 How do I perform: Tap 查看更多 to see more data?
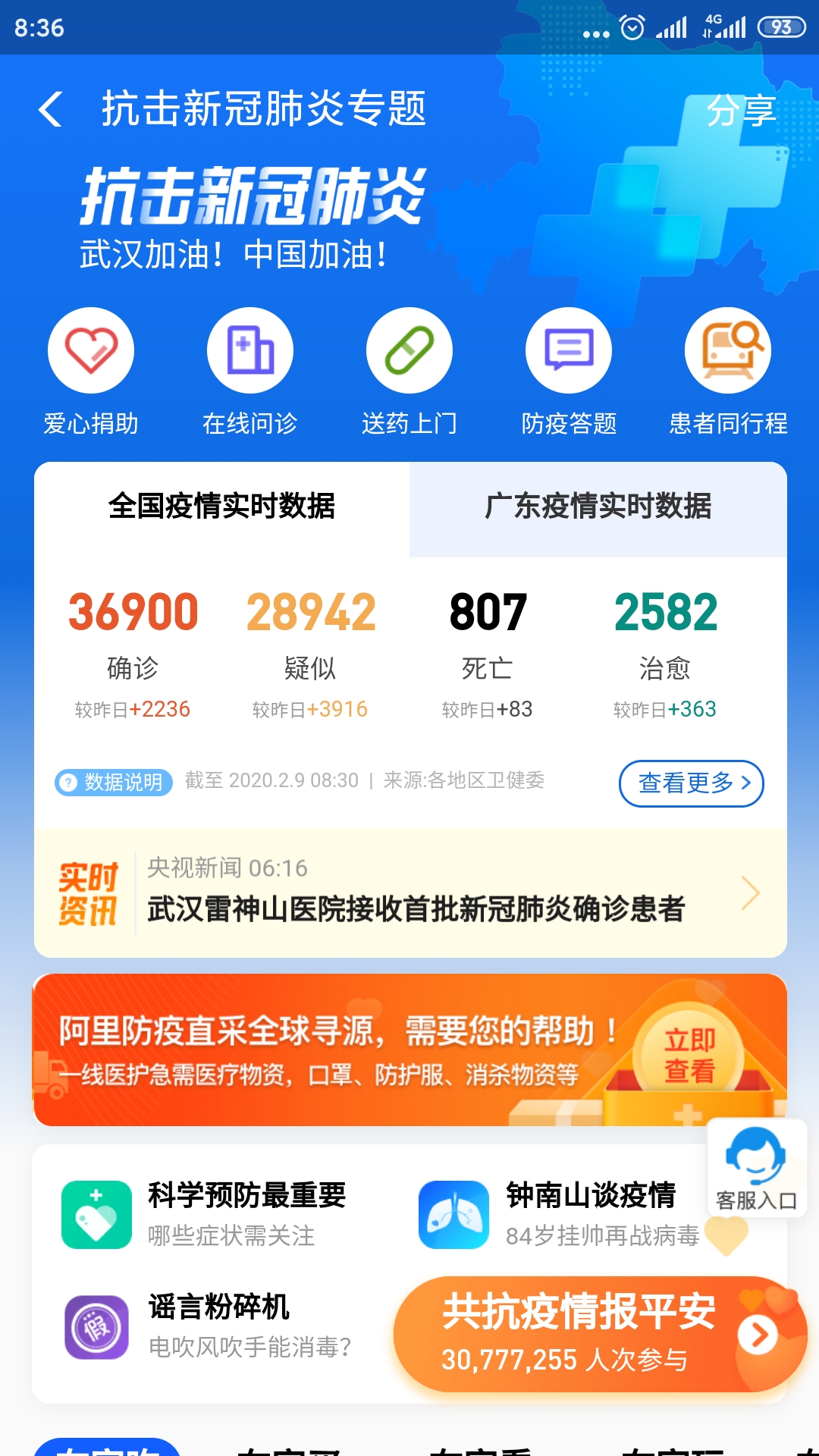tap(692, 783)
